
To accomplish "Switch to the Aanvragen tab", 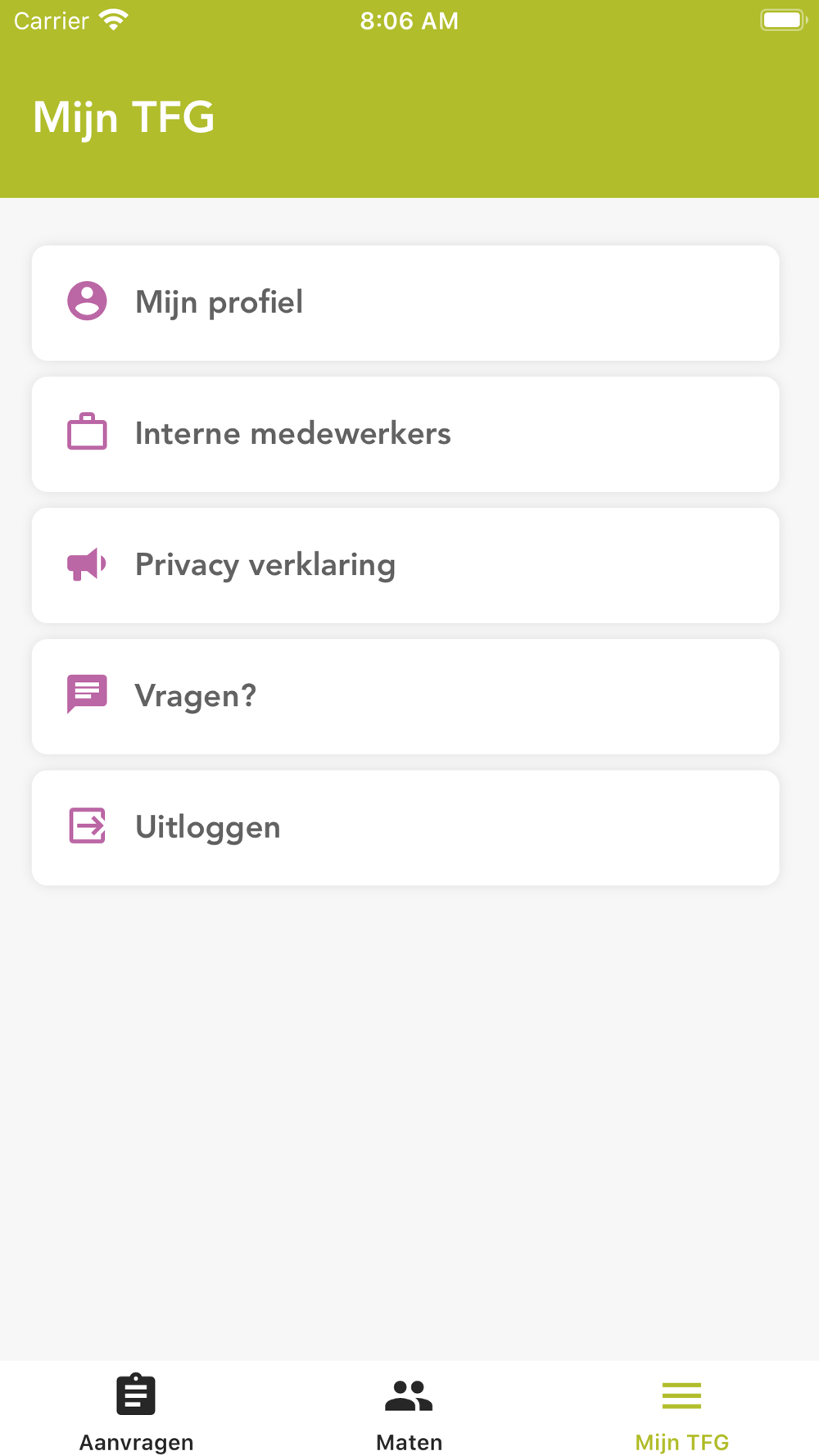I will (x=136, y=1412).
